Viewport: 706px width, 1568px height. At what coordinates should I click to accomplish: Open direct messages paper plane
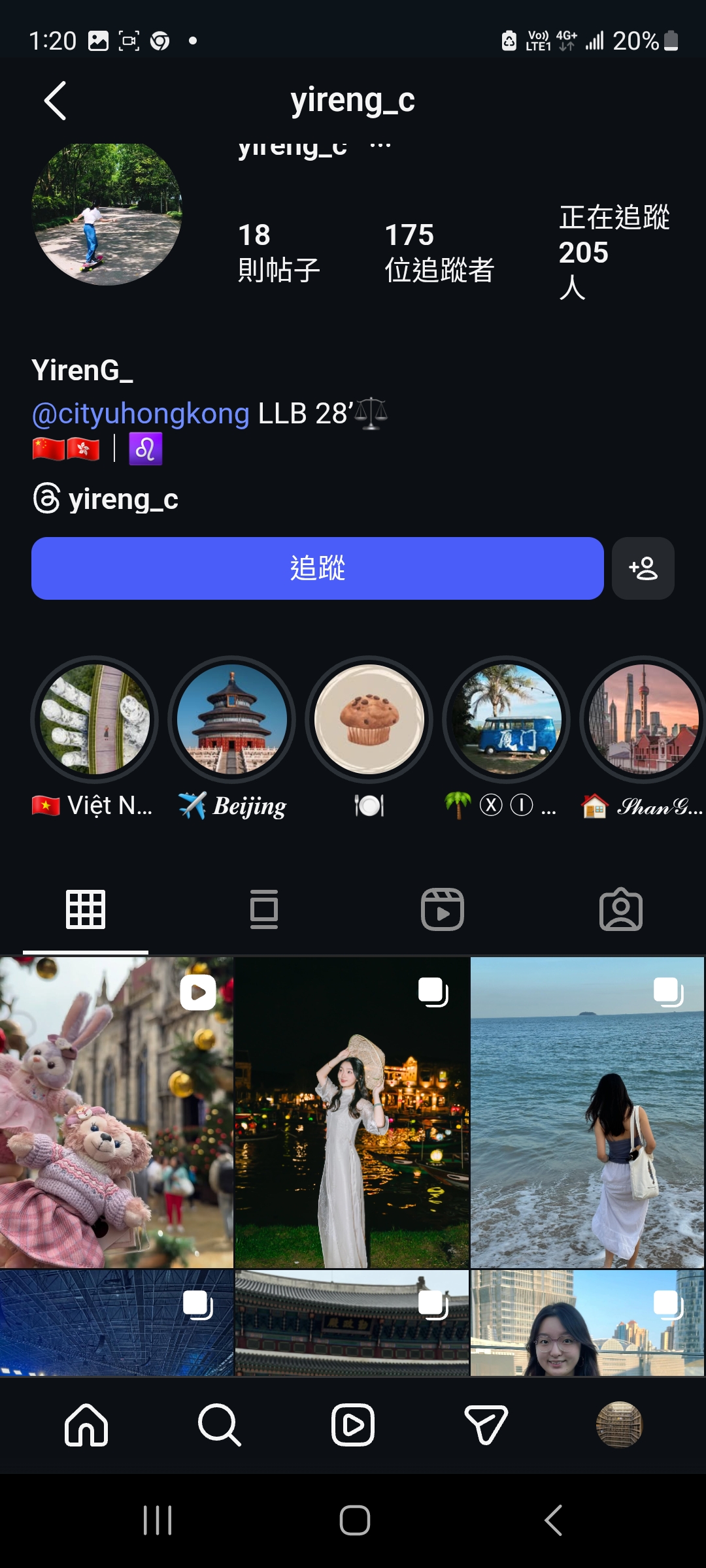coord(486,1425)
